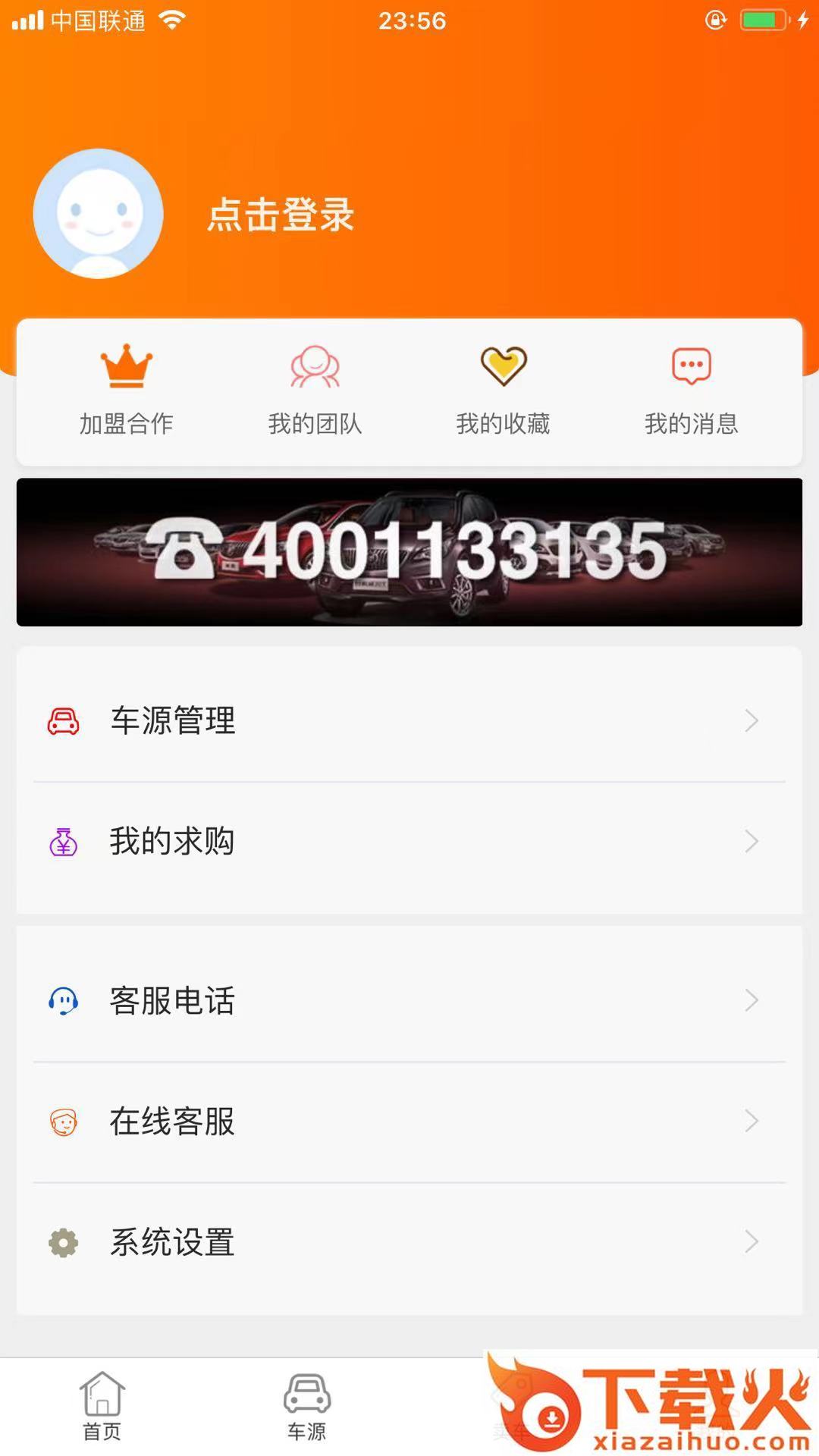Open 车源管理 car source management
The height and width of the screenshot is (1456, 819).
(x=409, y=720)
